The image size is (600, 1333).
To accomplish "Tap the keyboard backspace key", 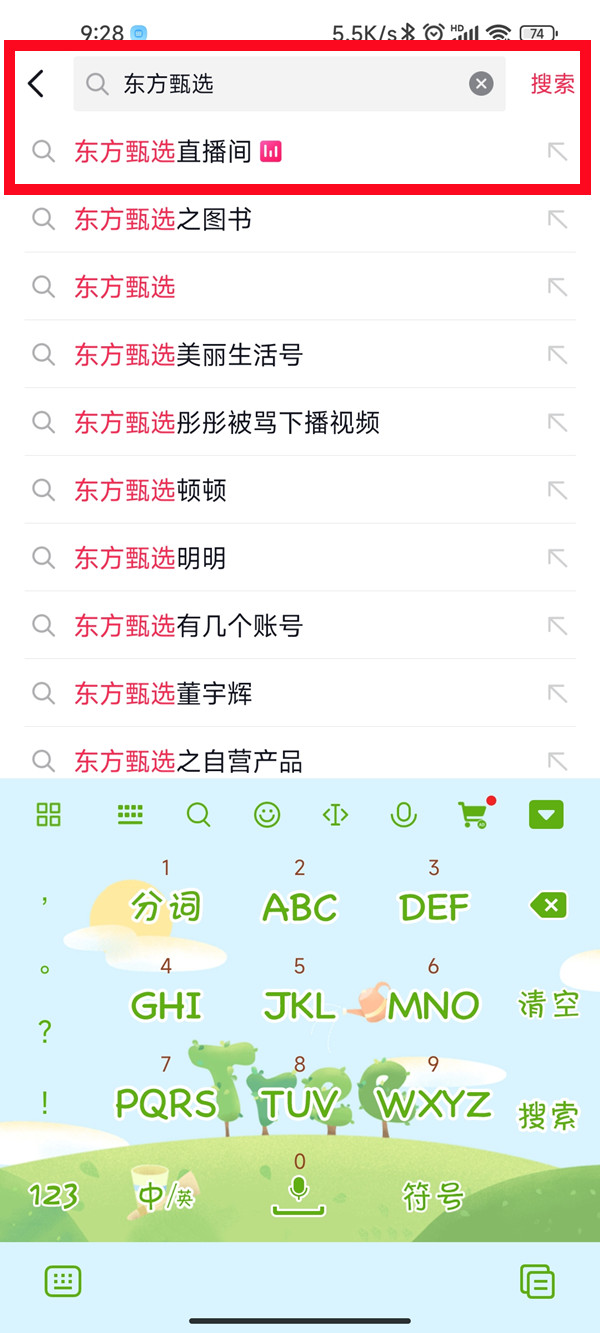I will click(548, 907).
